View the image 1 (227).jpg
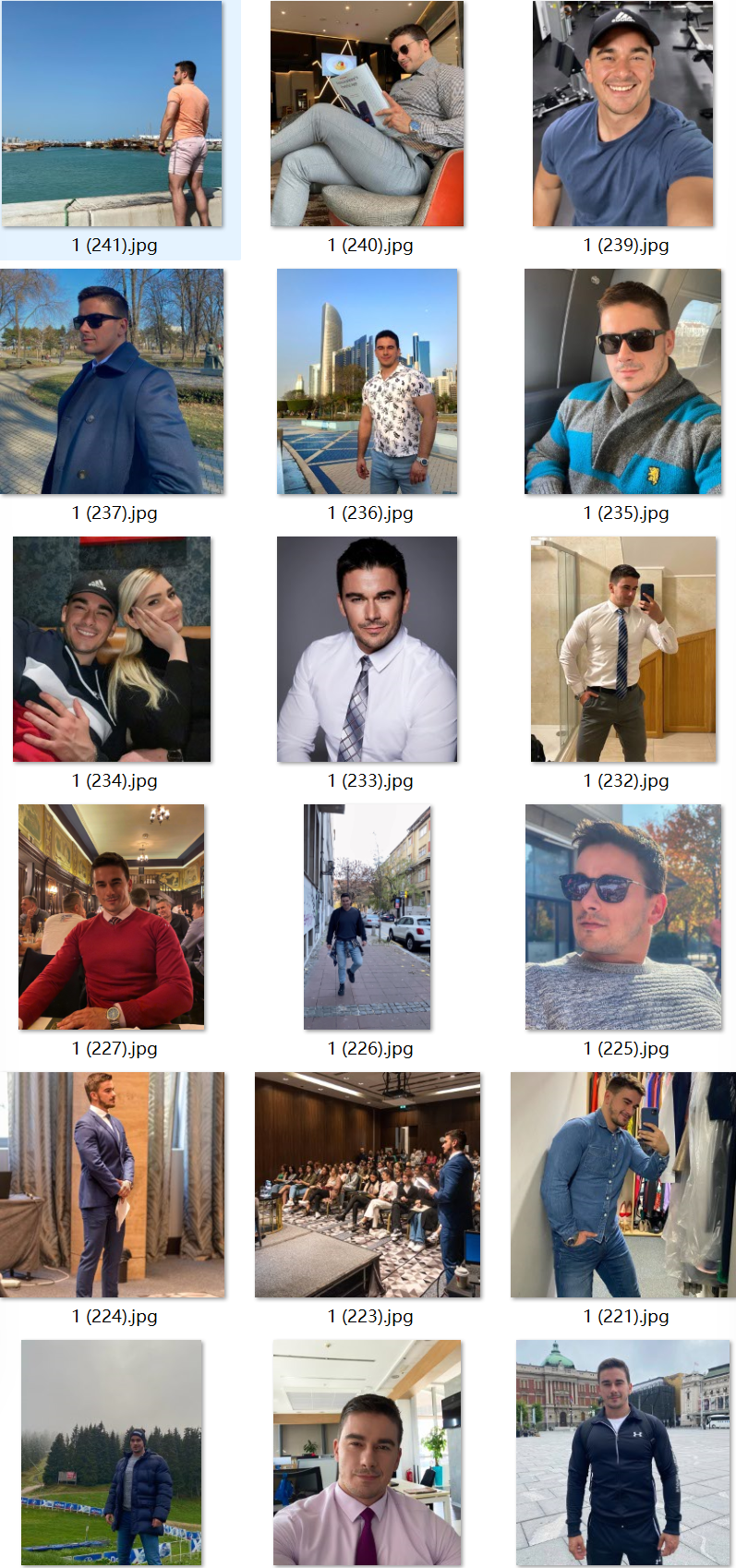 (112, 917)
